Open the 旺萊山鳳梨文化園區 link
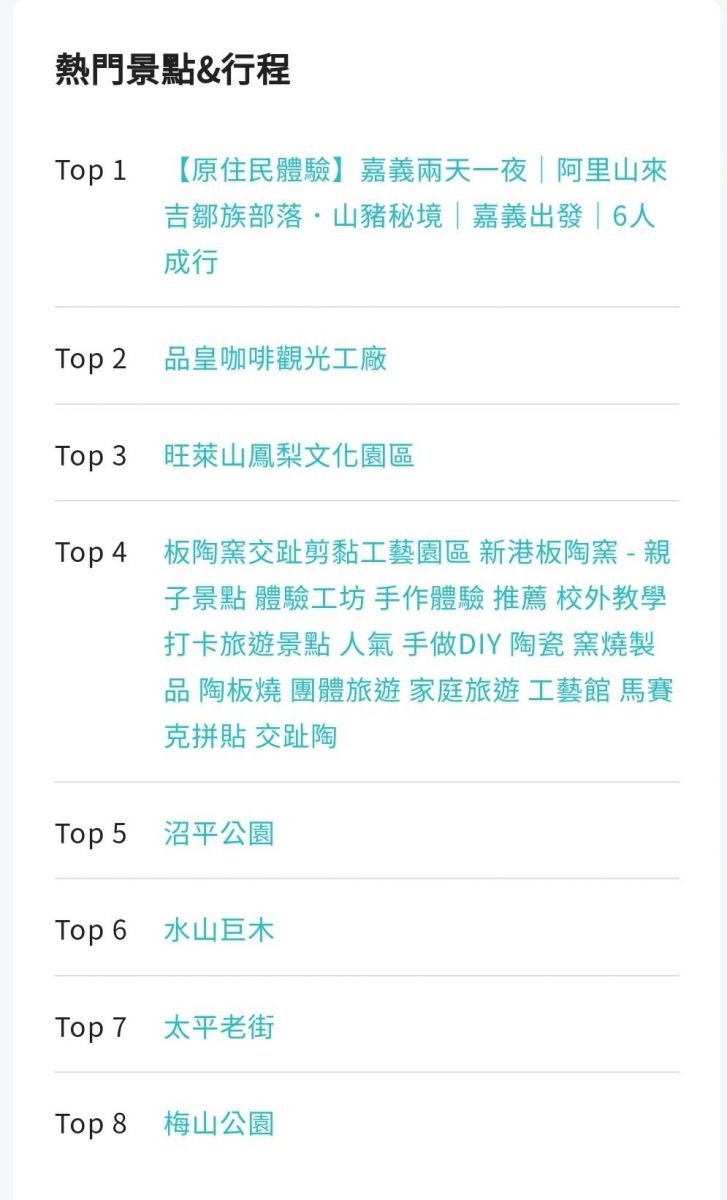Viewport: 727px width, 1200px height. [x=289, y=456]
